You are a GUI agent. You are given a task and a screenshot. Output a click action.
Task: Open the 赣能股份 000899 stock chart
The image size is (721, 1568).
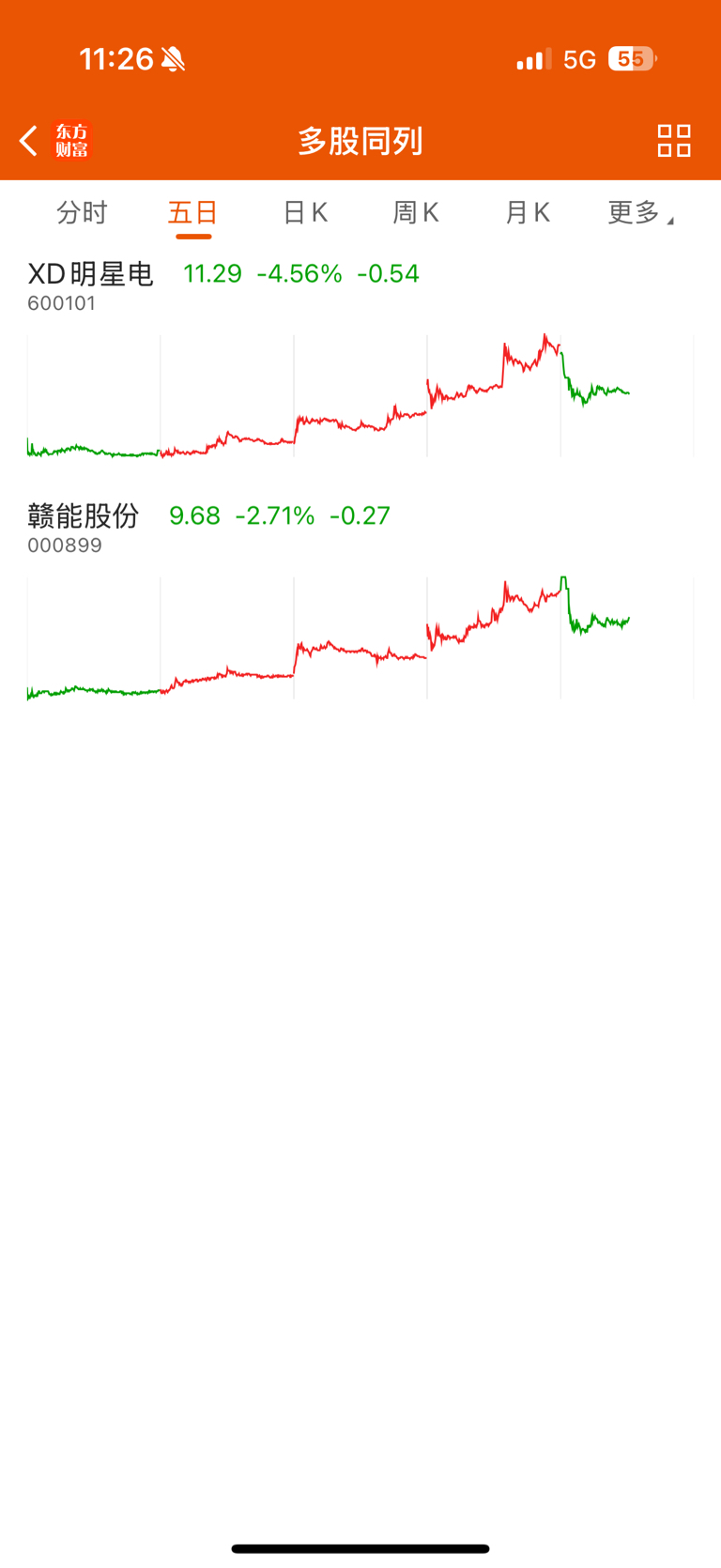click(x=360, y=603)
